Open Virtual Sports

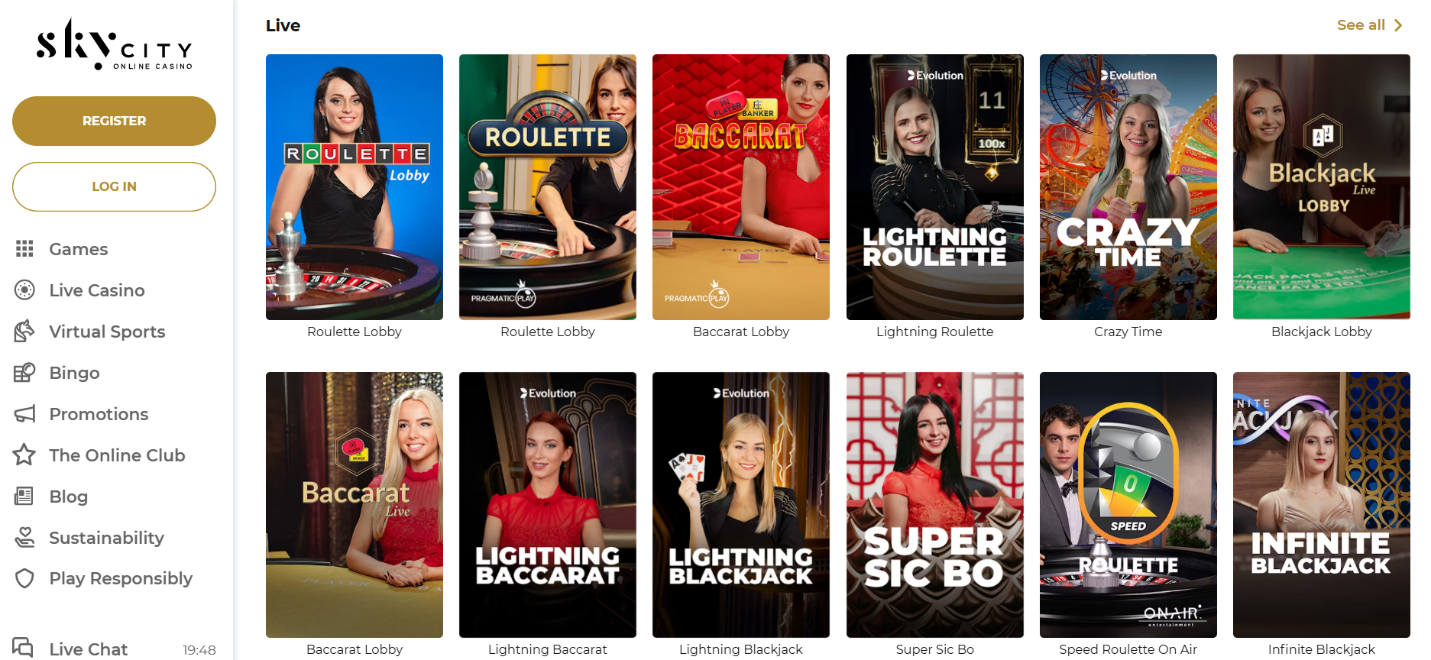pyautogui.click(x=106, y=332)
